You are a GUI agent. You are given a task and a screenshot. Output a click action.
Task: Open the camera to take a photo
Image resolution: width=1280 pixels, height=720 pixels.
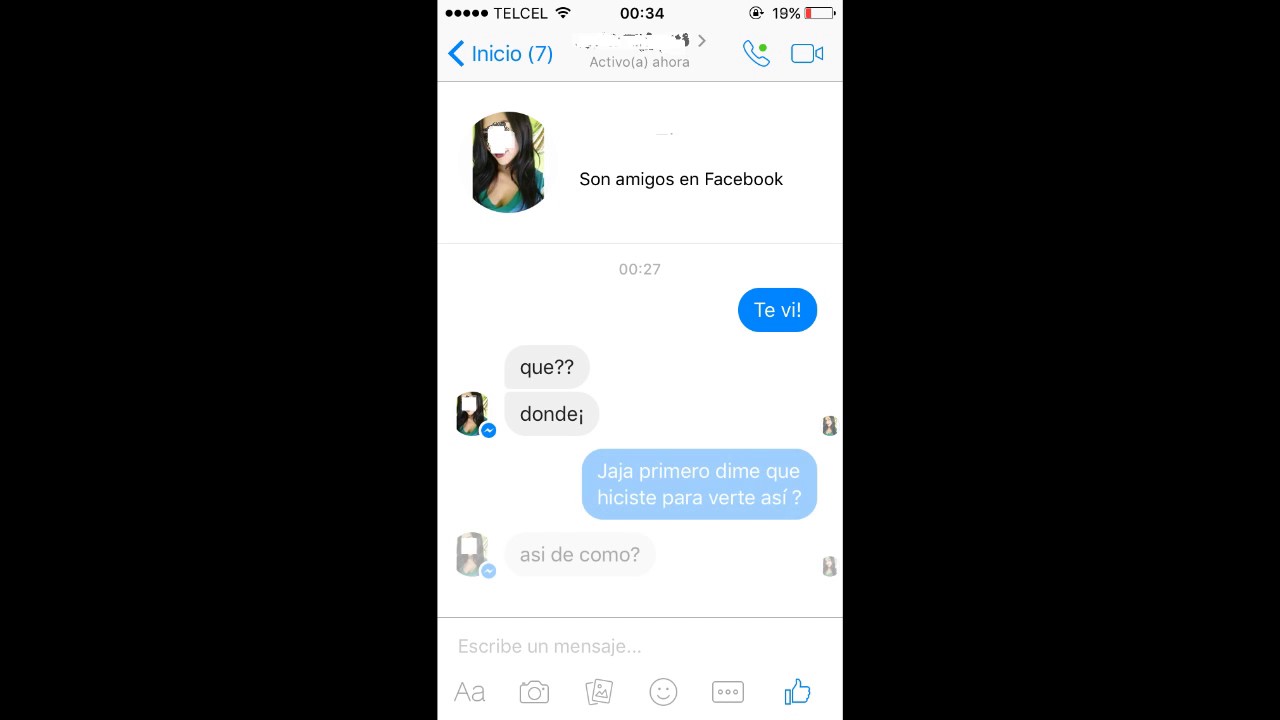click(534, 692)
